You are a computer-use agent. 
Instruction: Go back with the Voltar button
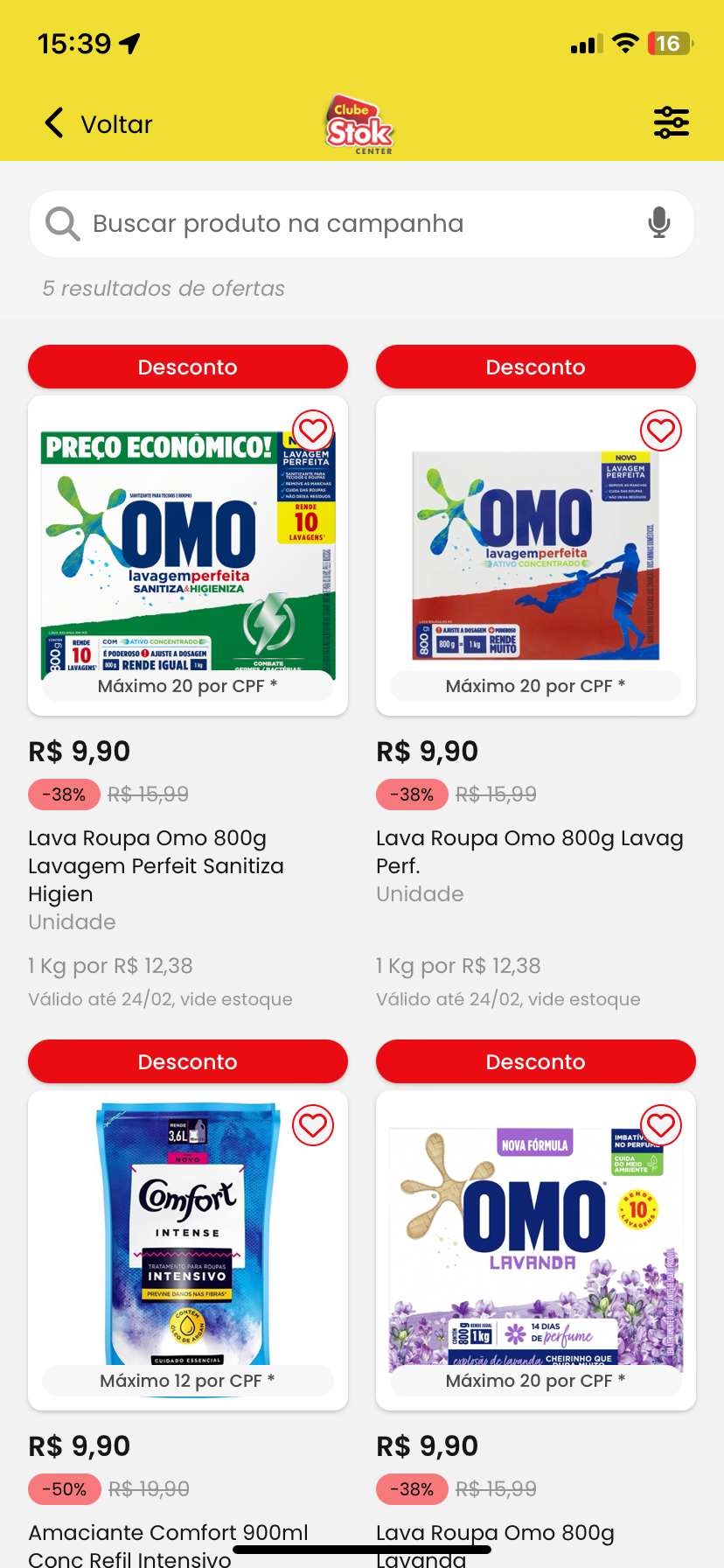tap(98, 124)
